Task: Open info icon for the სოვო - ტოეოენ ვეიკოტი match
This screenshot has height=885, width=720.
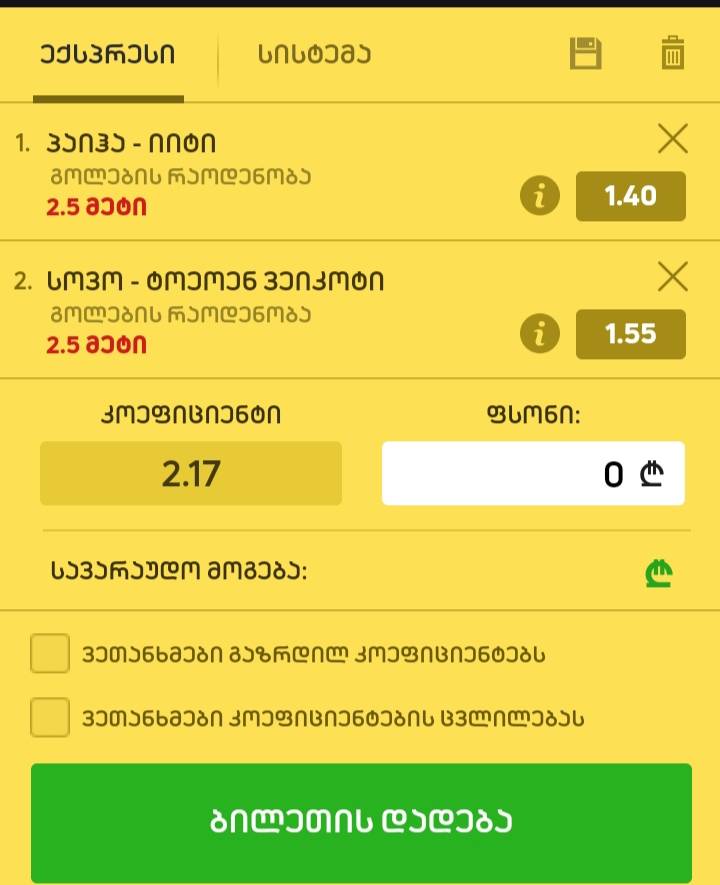Action: tap(541, 335)
